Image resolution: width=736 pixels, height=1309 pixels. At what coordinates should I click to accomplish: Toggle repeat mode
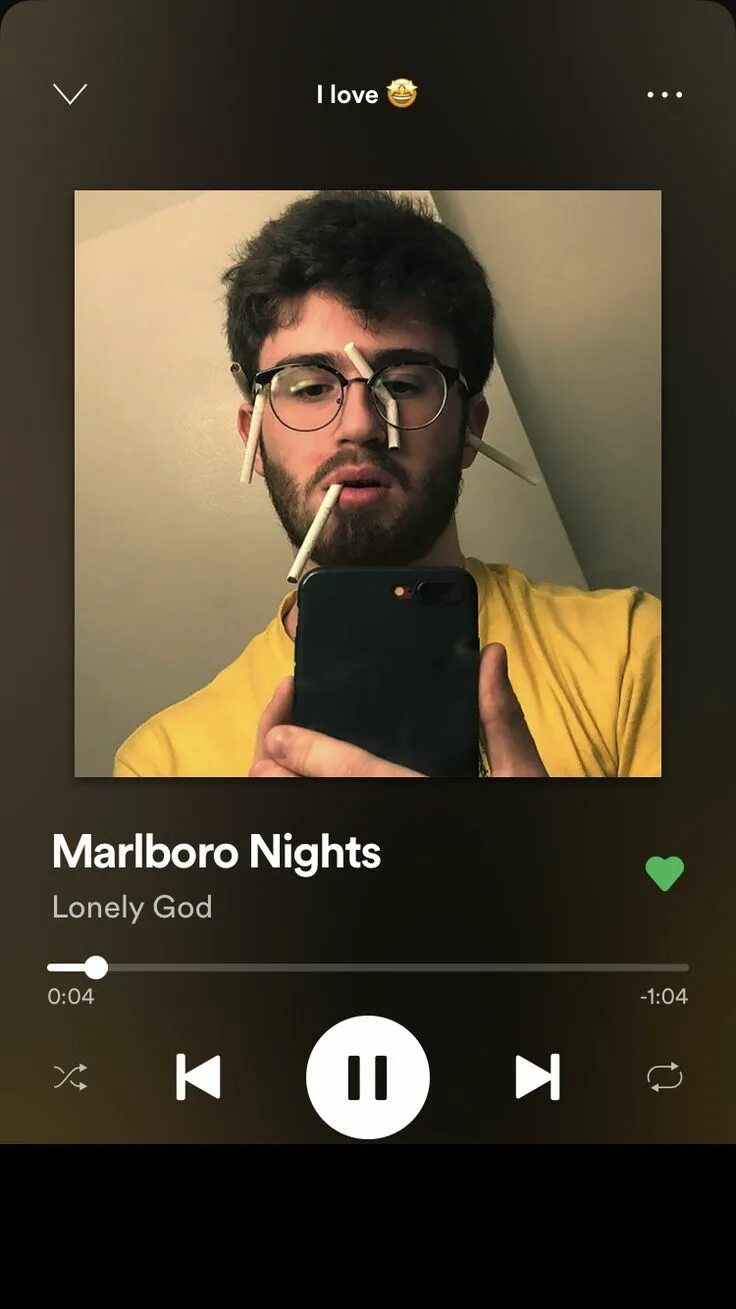tap(664, 1077)
